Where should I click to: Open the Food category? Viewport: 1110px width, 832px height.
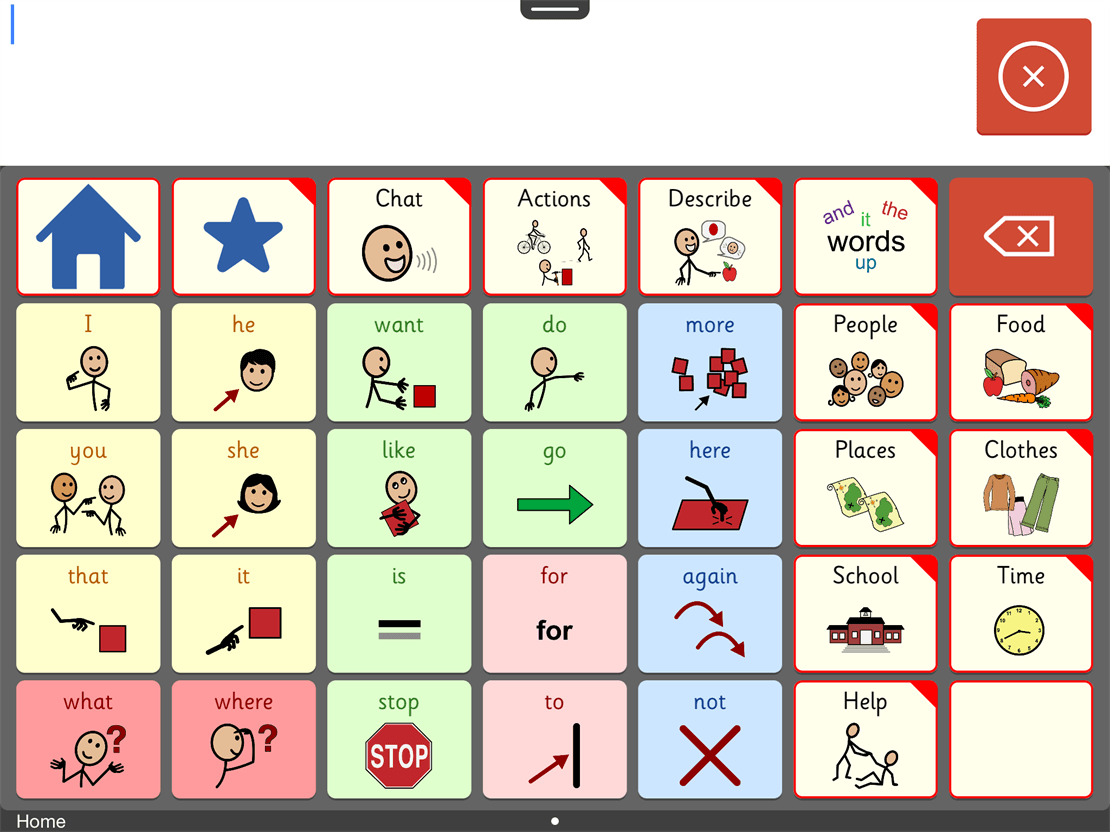coord(1021,362)
